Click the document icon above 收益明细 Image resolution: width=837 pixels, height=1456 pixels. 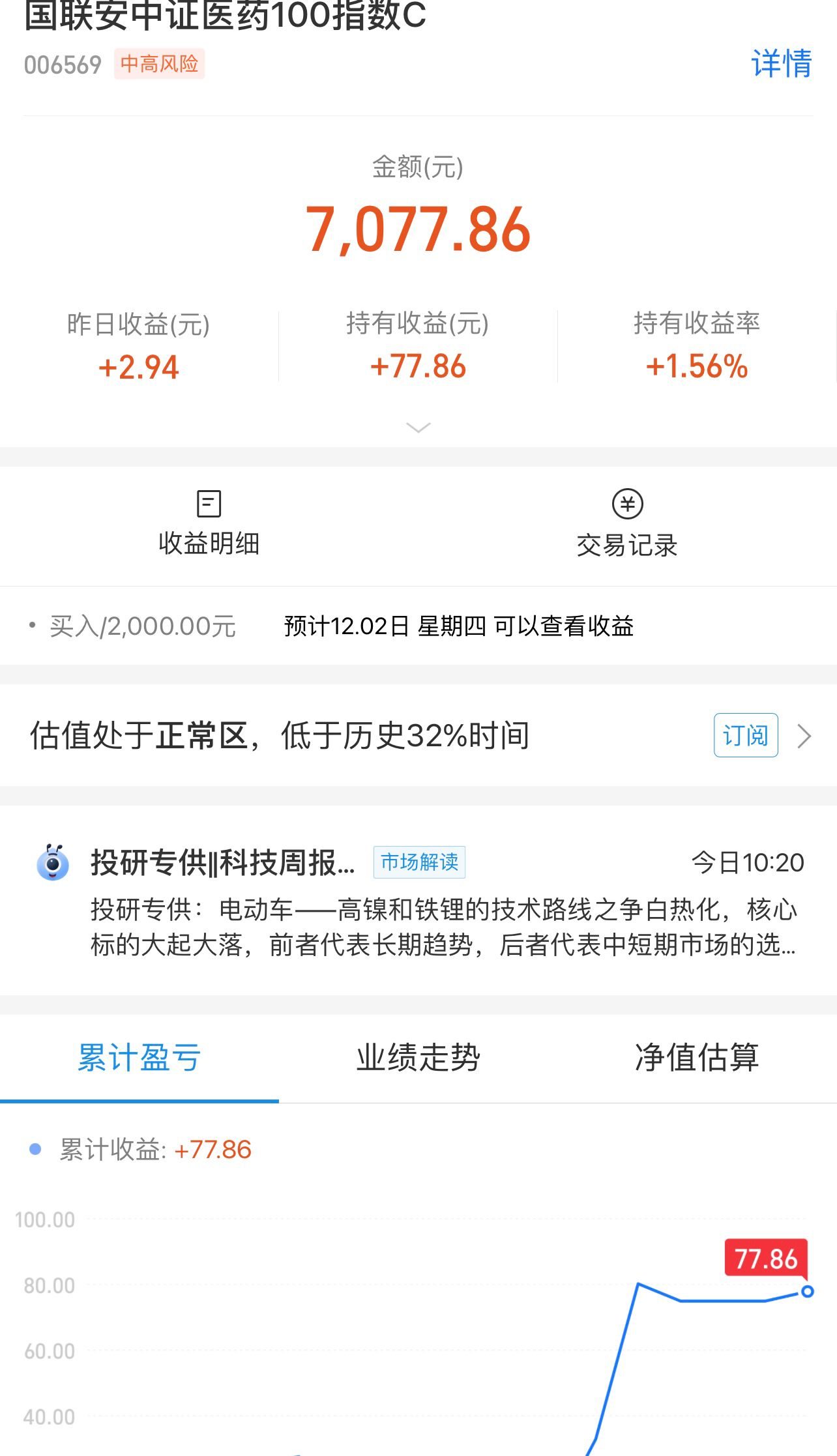click(x=209, y=503)
